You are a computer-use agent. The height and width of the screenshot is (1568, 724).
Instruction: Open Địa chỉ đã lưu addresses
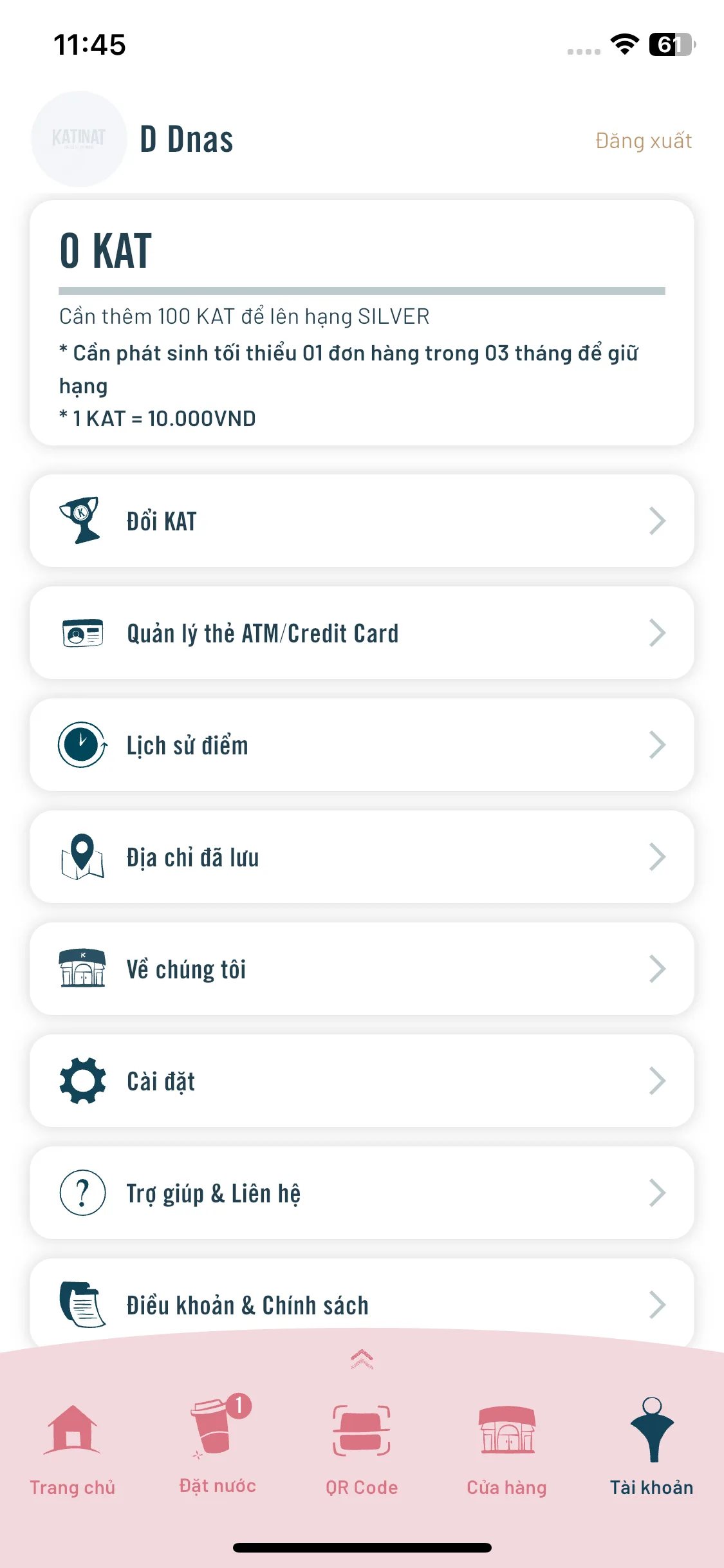click(362, 857)
